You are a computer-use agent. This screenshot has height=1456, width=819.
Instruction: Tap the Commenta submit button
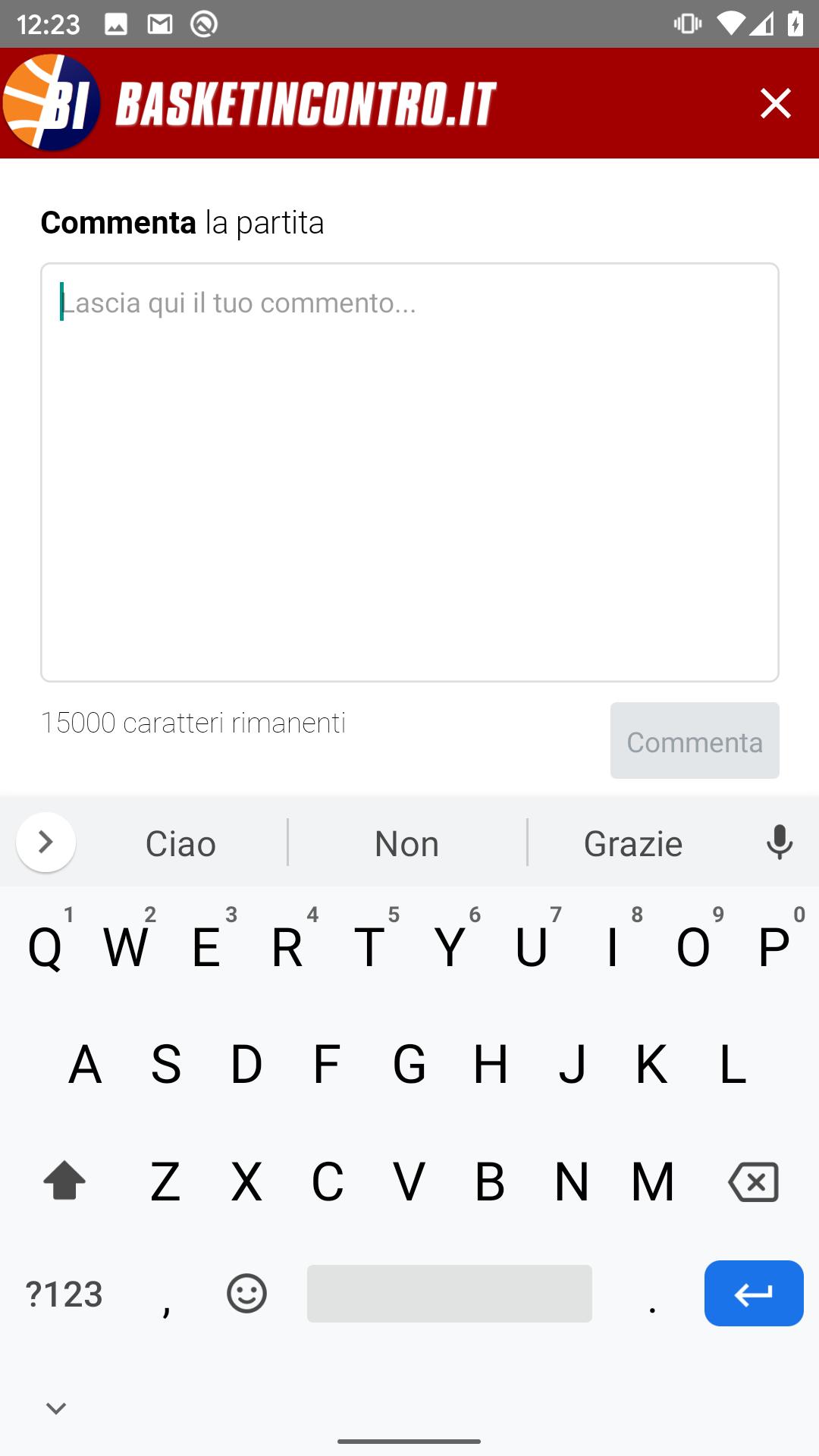coord(695,741)
